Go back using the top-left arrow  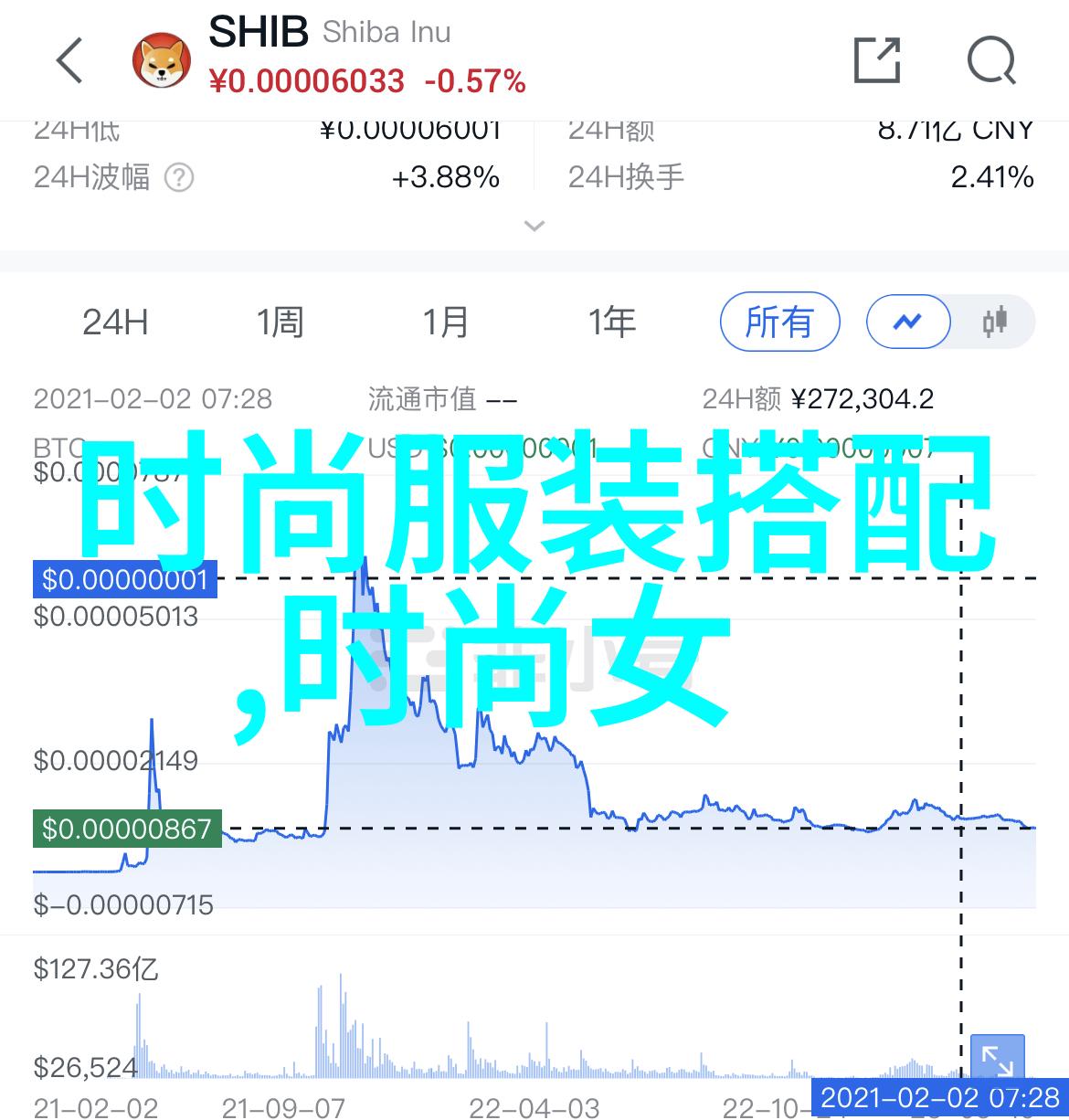(x=70, y=61)
